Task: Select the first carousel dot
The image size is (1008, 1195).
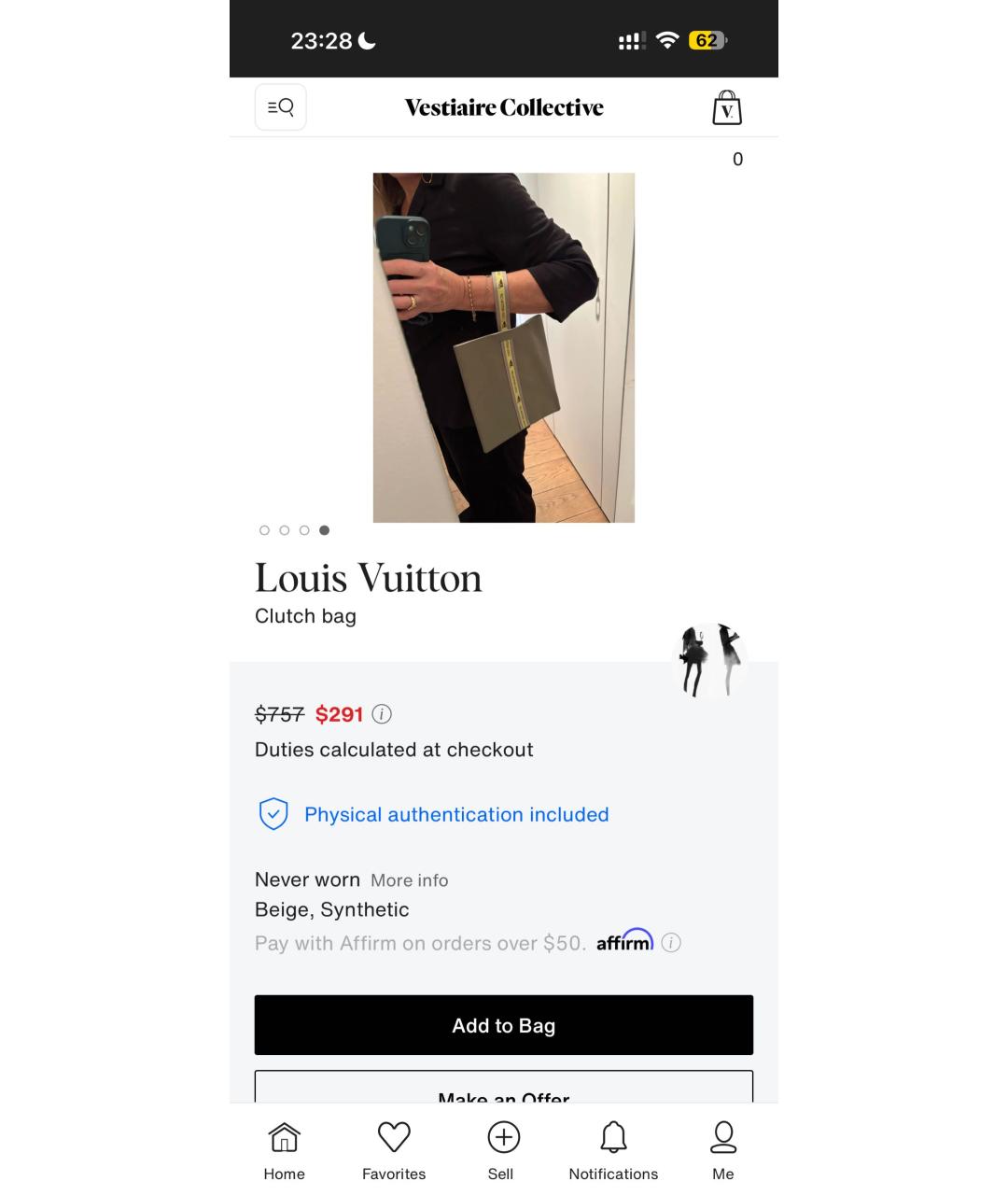Action: point(264,529)
